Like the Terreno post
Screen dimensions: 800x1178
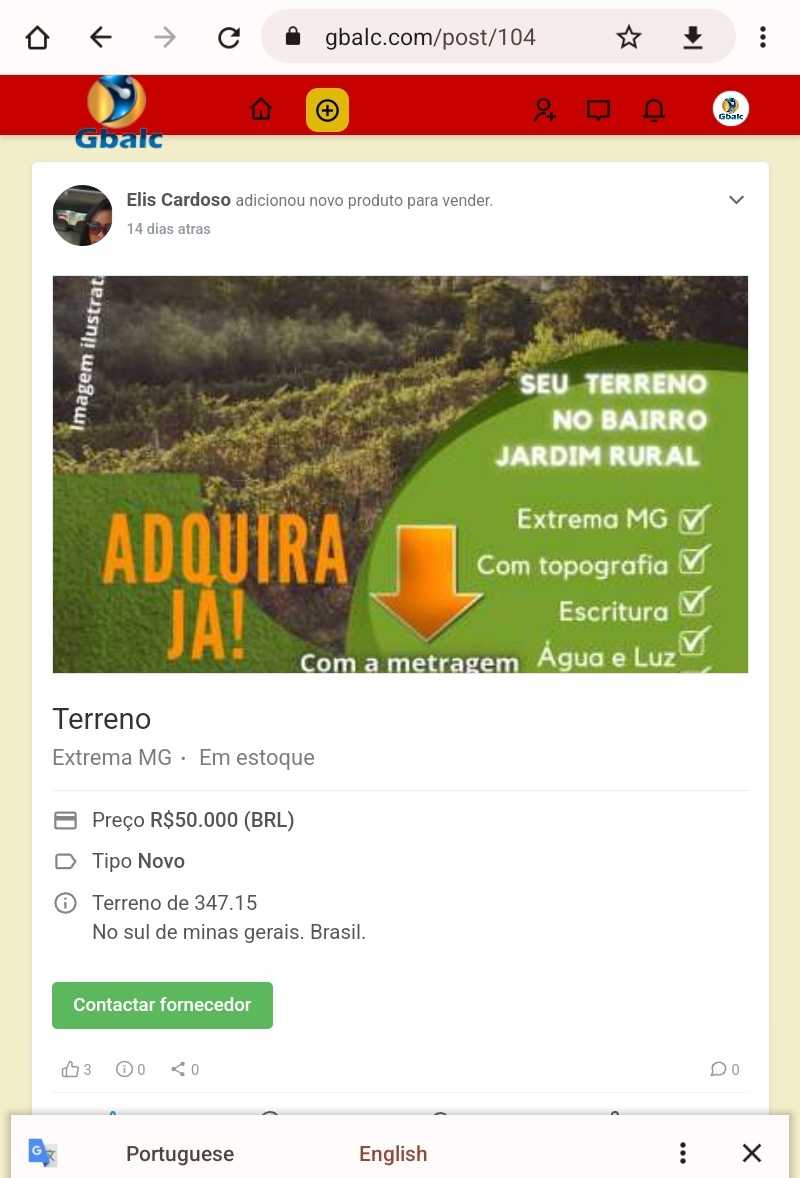69,1068
